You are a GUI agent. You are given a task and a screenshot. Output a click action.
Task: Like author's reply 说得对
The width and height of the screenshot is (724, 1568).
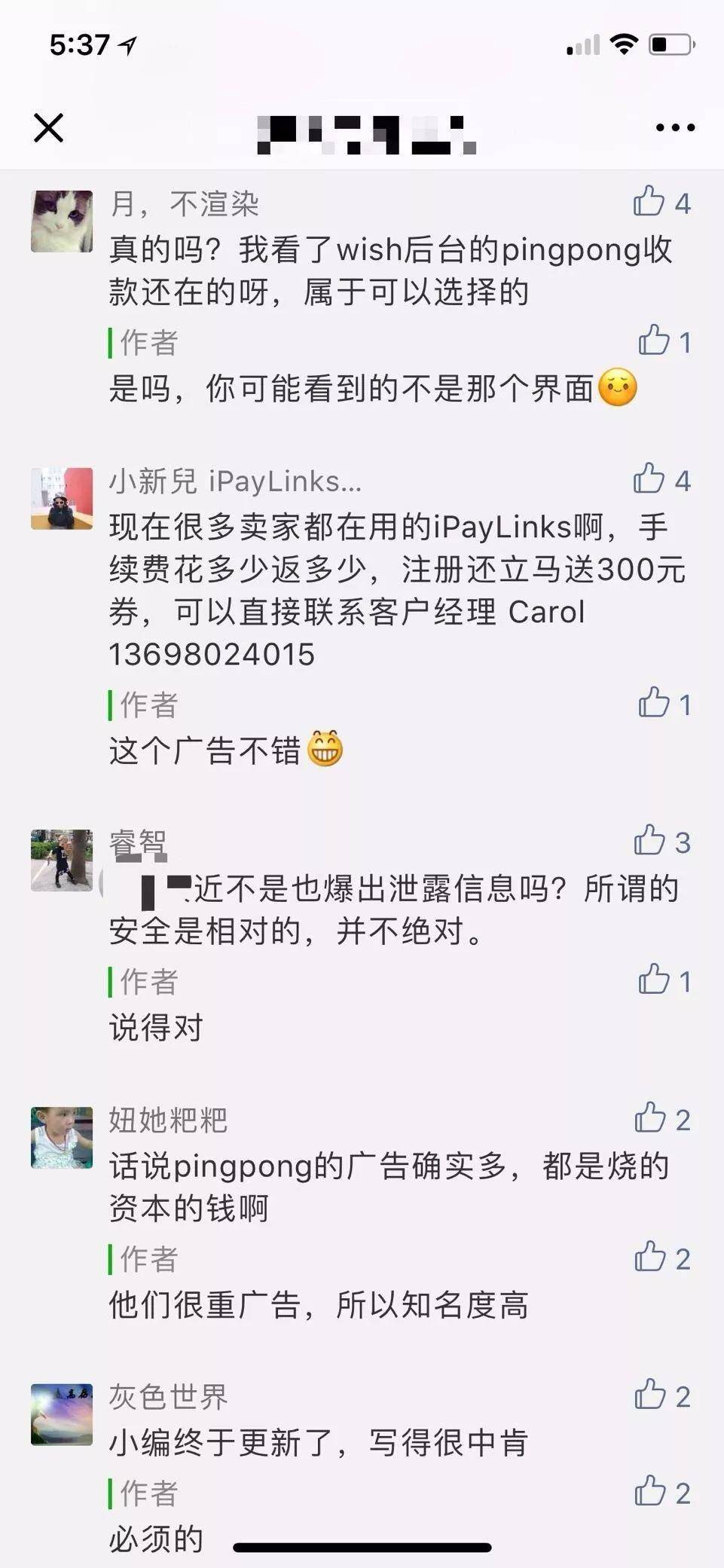[653, 980]
